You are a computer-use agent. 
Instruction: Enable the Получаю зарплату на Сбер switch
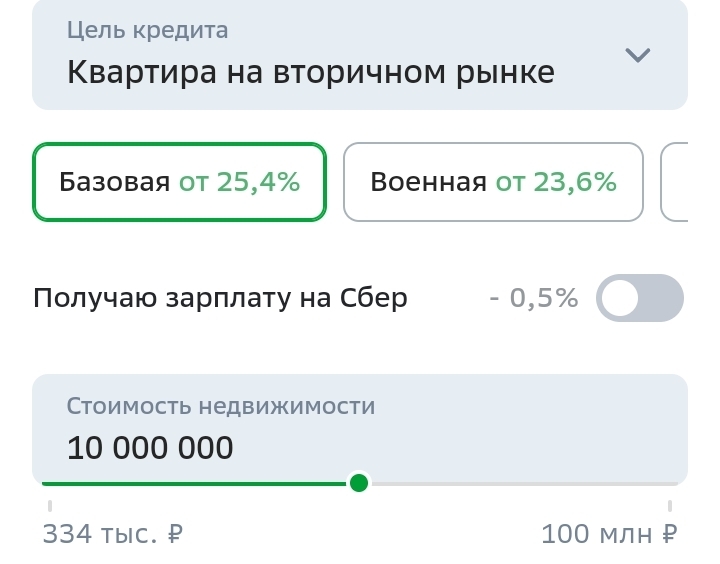point(639,298)
